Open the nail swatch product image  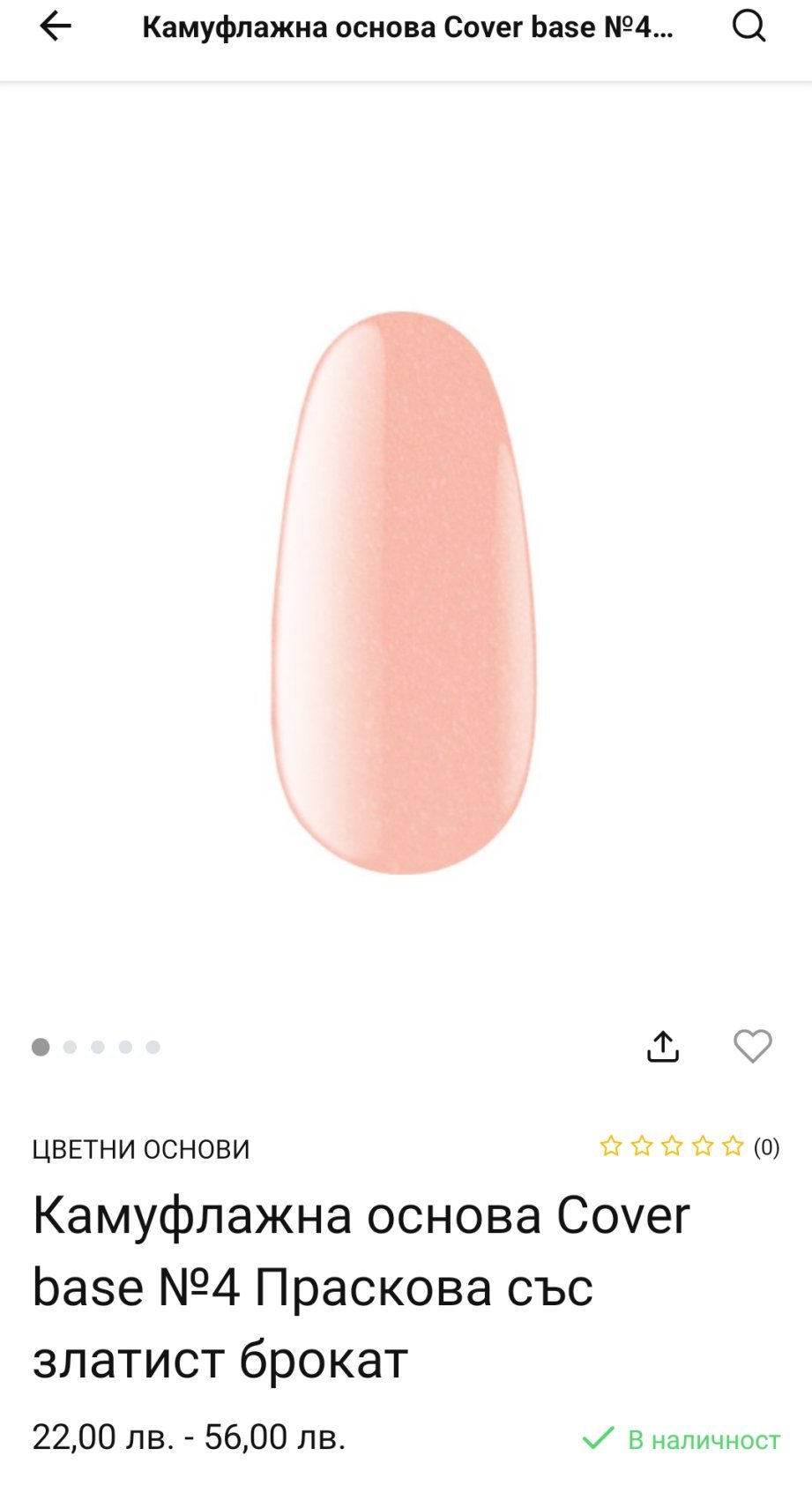click(x=404, y=593)
